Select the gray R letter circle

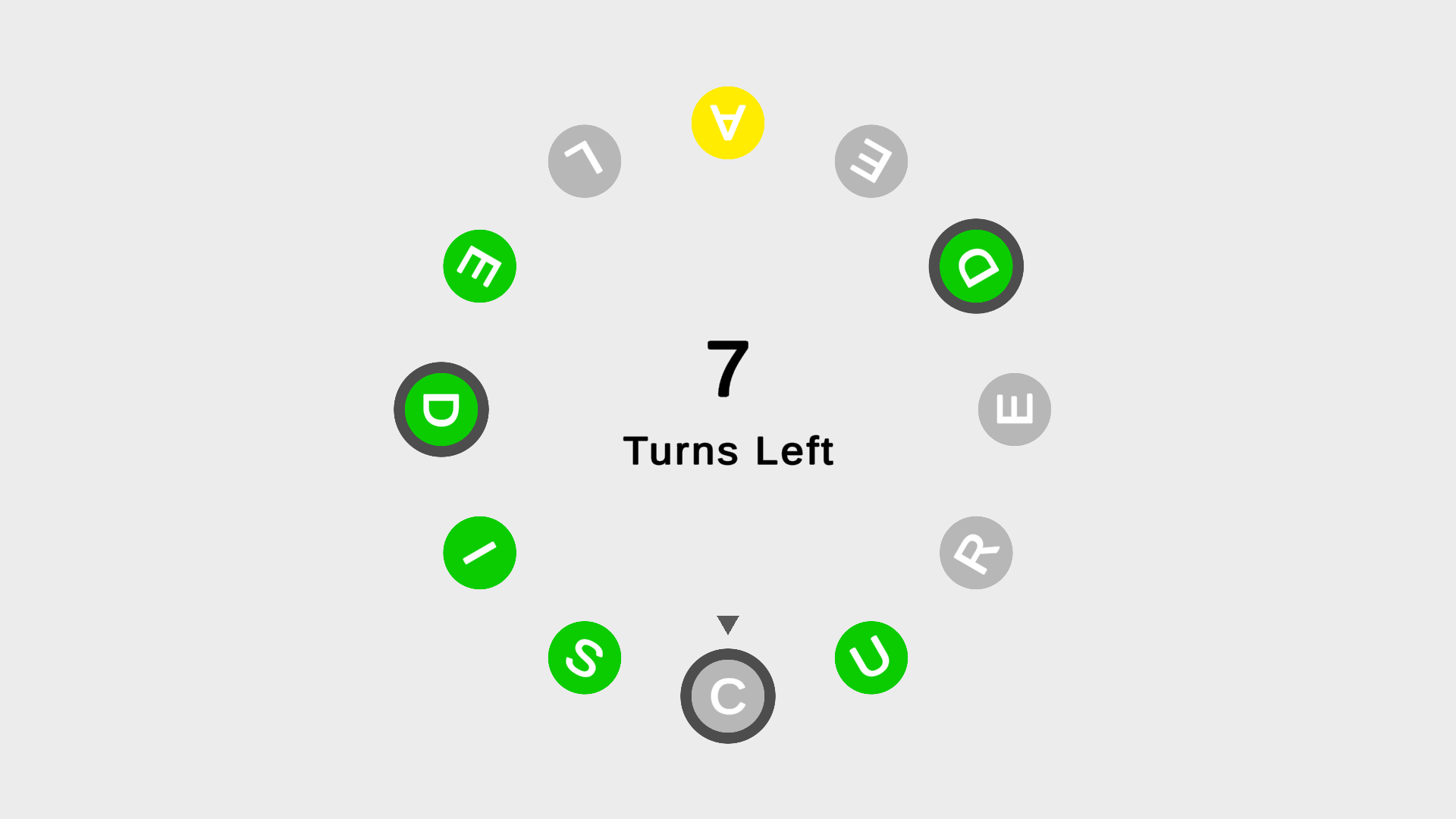click(976, 553)
